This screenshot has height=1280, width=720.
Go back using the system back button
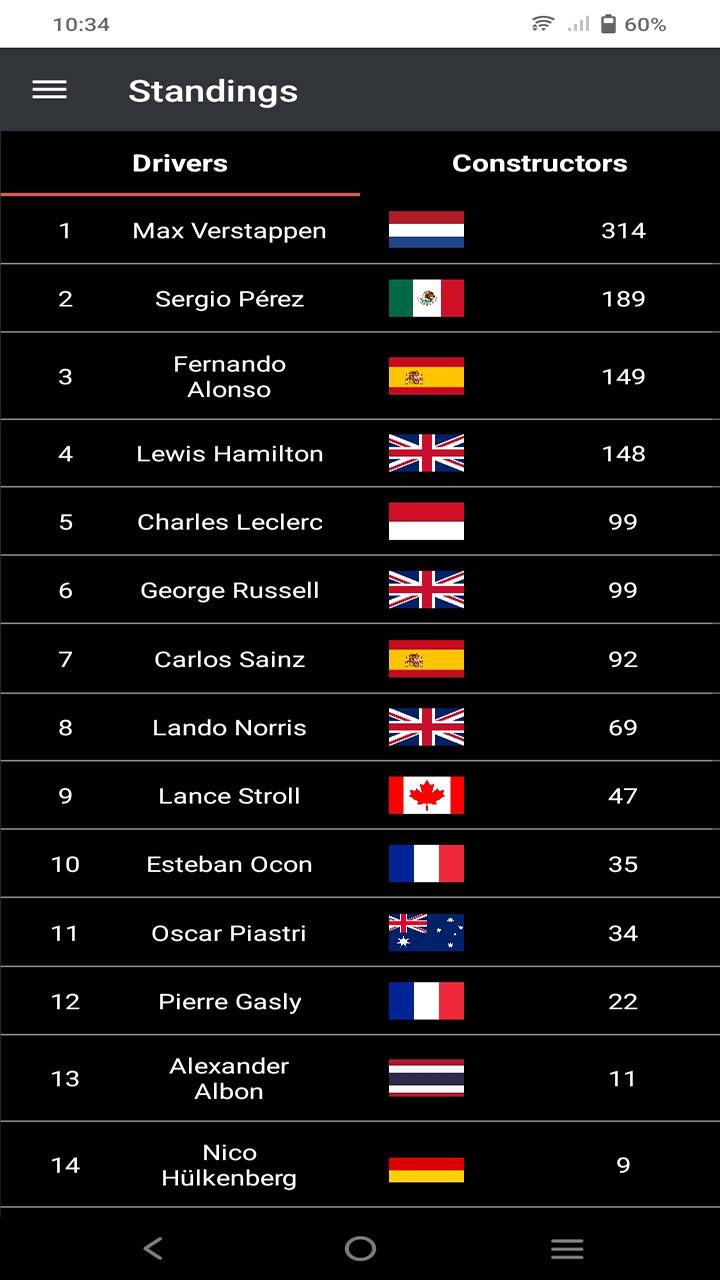tap(153, 1247)
